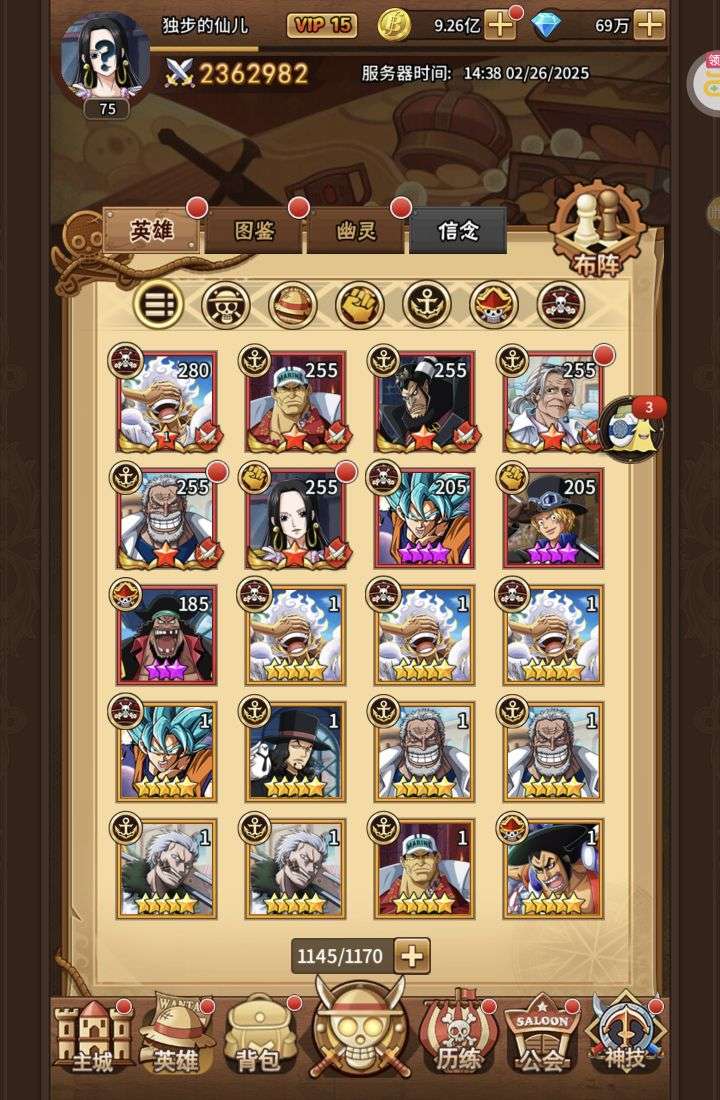720x1100 pixels.
Task: Add more diamonds with plus button
Action: (x=649, y=25)
